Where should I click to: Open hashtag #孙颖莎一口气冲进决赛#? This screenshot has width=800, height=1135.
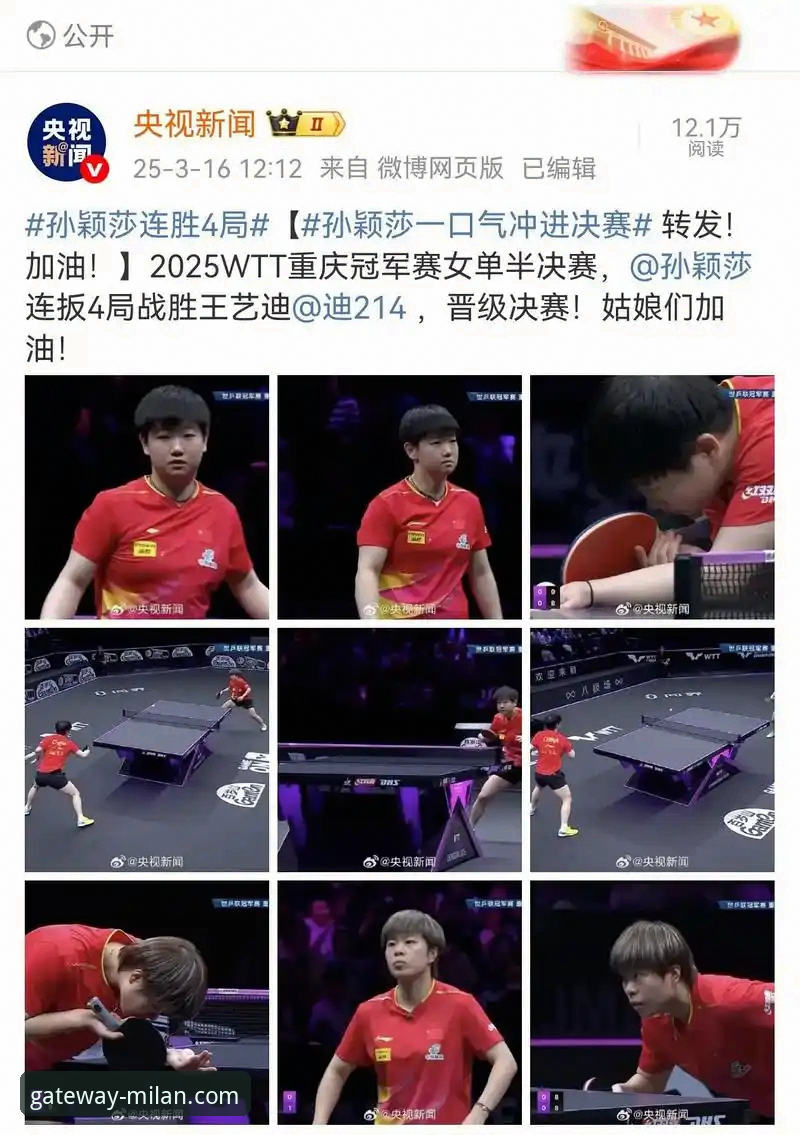477,225
